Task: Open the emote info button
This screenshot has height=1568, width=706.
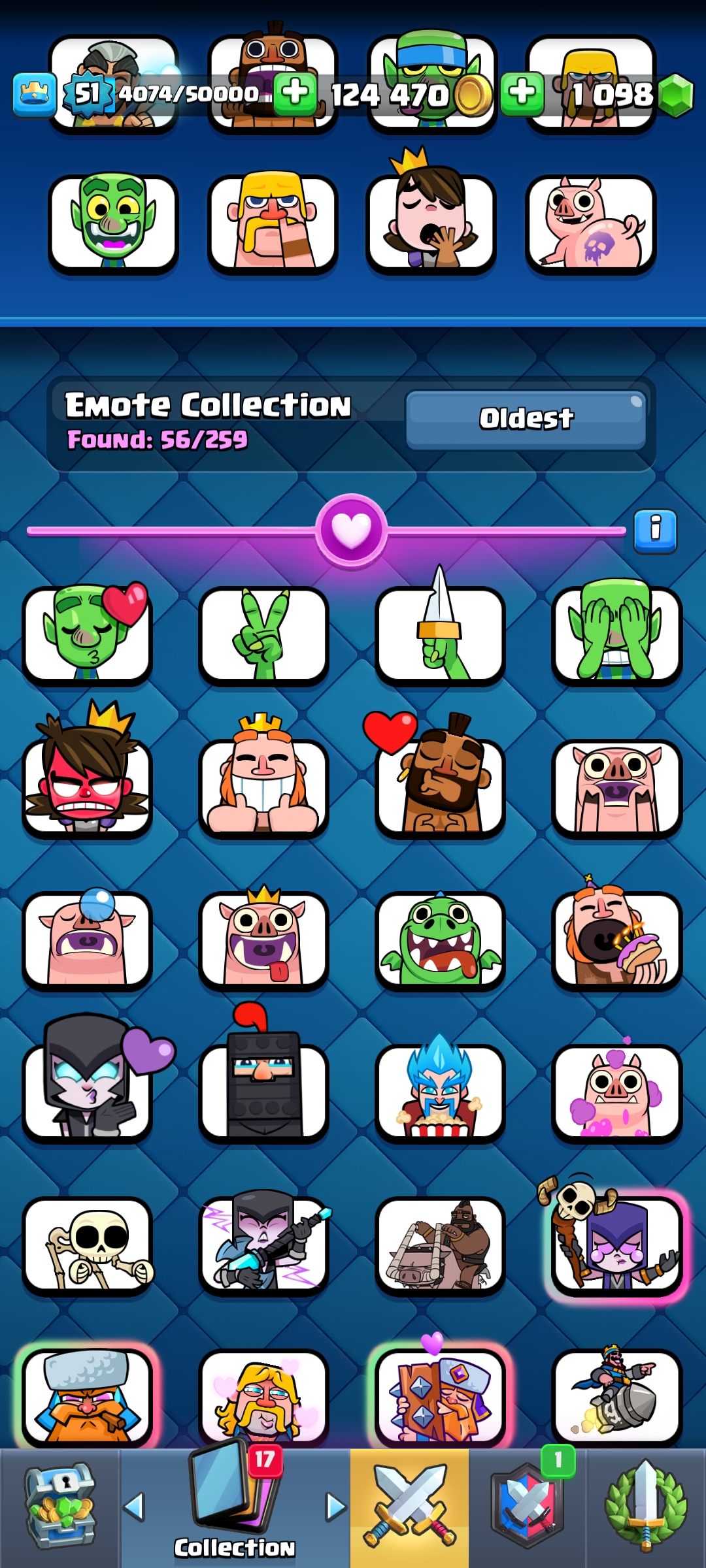Action: (655, 531)
